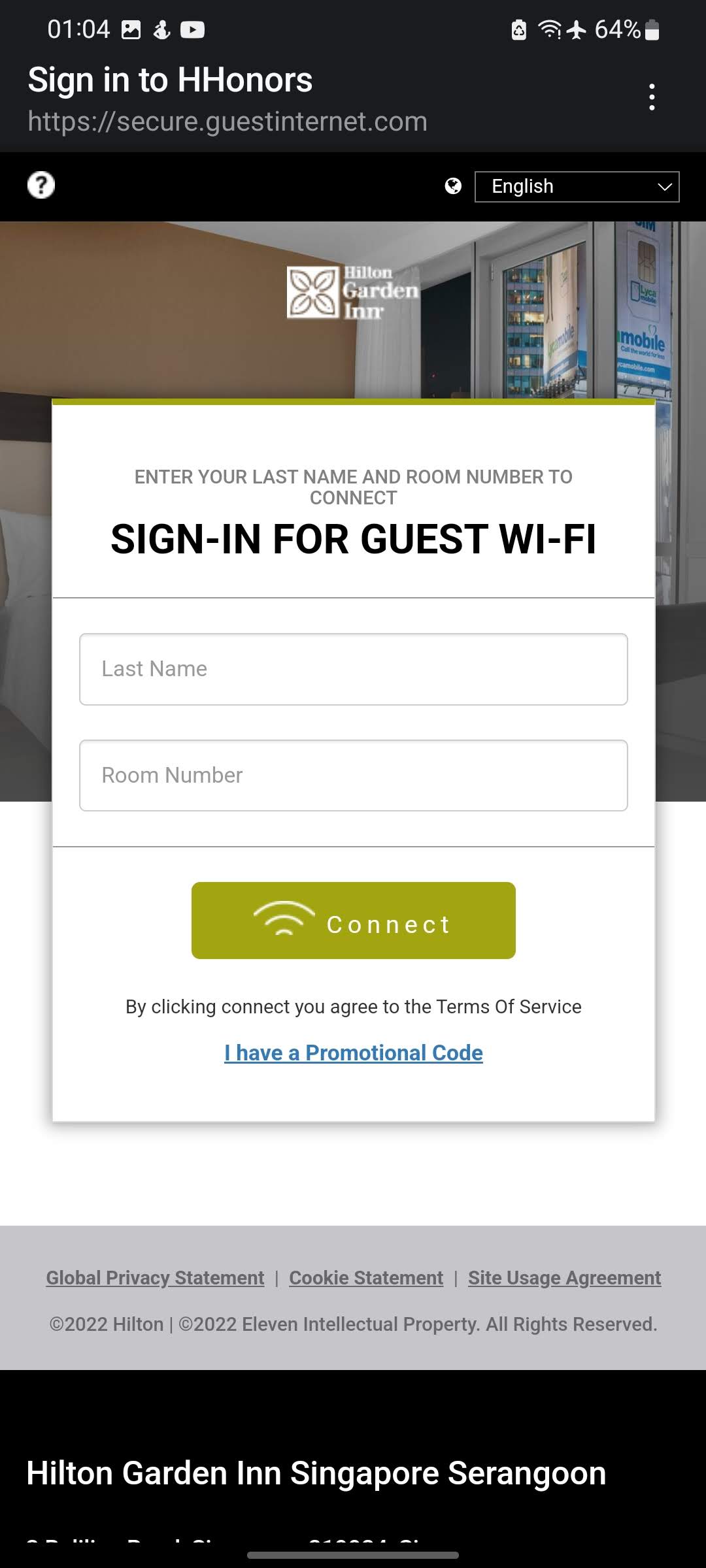Open the Site Usage Agreement
The image size is (706, 1568).
(565, 1277)
